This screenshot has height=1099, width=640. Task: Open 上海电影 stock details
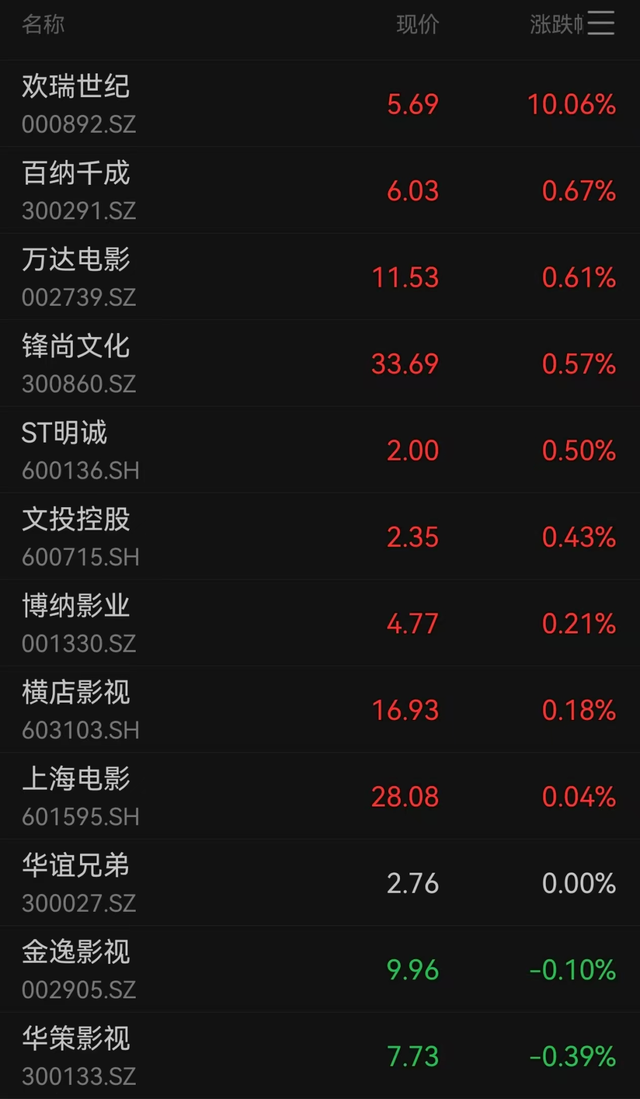pos(320,796)
